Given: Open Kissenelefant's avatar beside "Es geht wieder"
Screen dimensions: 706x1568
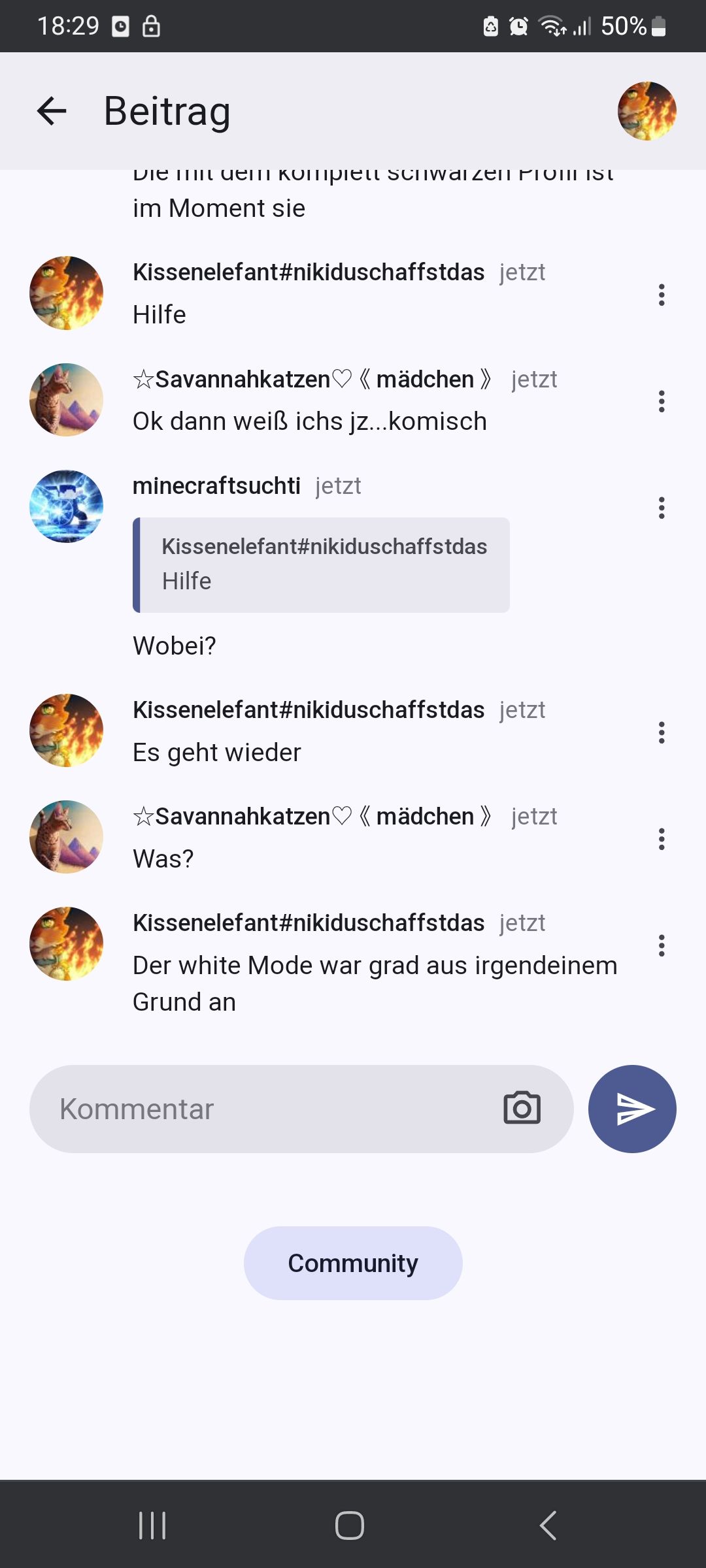Looking at the screenshot, I should pos(67,730).
